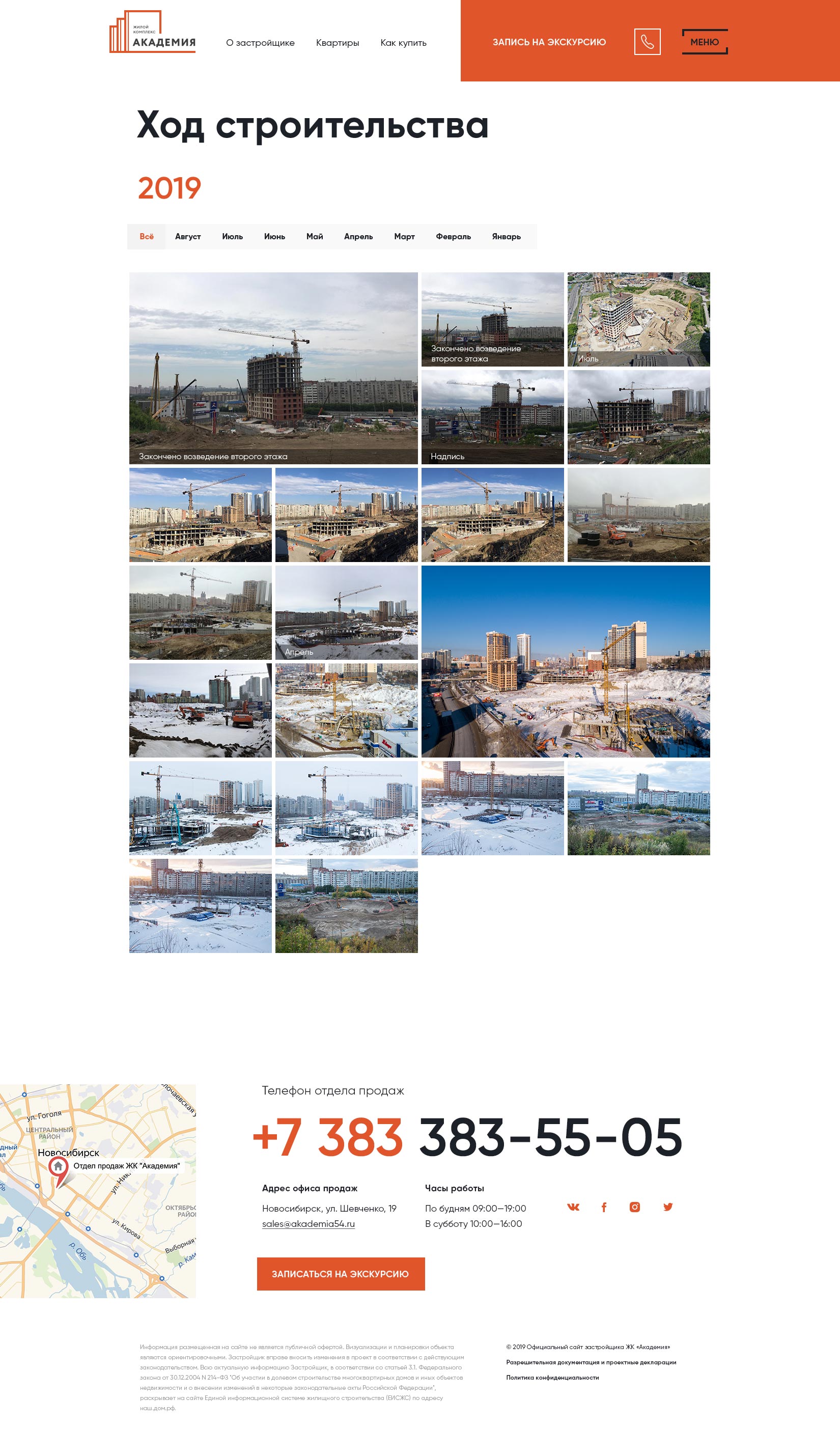Tap ЗАПИСАТЬСЯ НА ЭКСКУРСИЮ button
The width and height of the screenshot is (840, 1456).
(341, 1274)
